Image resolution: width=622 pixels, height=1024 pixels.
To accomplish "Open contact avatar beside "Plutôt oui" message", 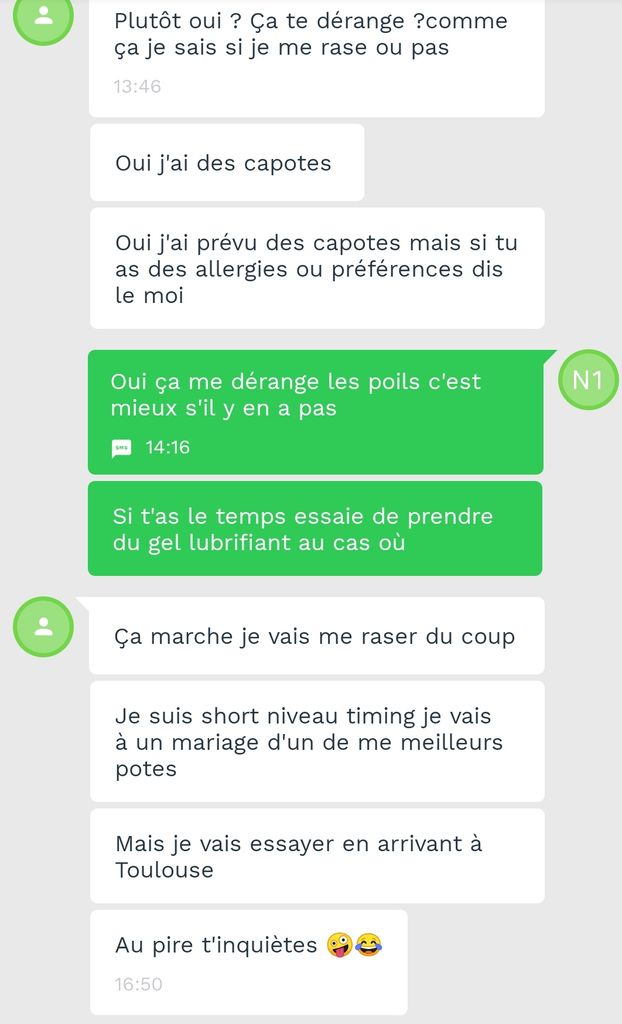I will point(43,17).
